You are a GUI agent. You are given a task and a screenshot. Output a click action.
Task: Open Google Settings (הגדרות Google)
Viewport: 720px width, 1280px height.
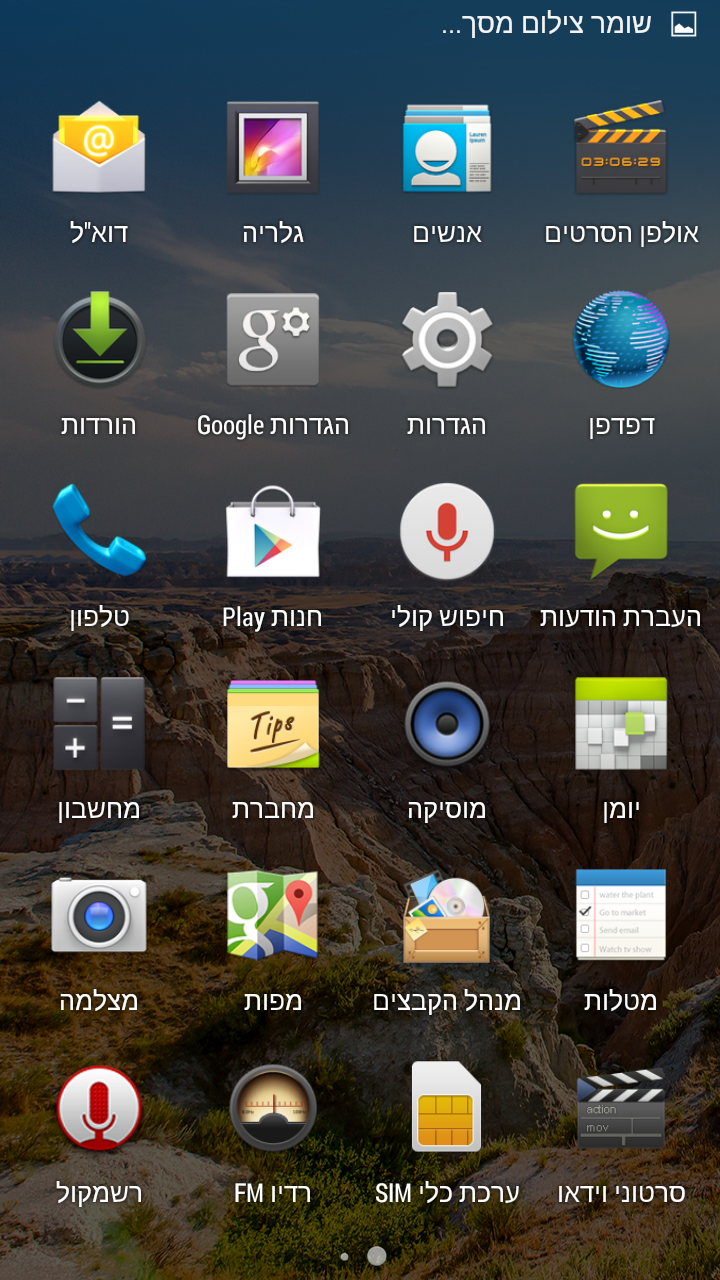(272, 340)
